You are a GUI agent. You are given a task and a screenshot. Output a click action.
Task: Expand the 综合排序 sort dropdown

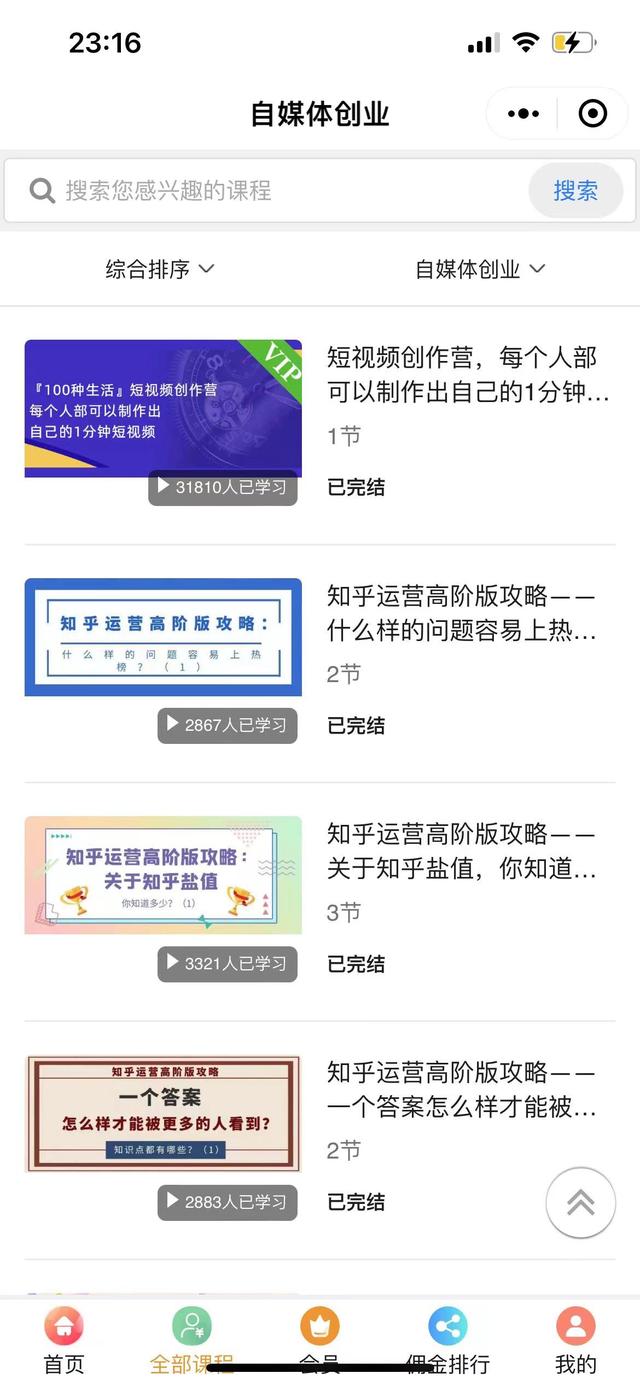[x=160, y=269]
